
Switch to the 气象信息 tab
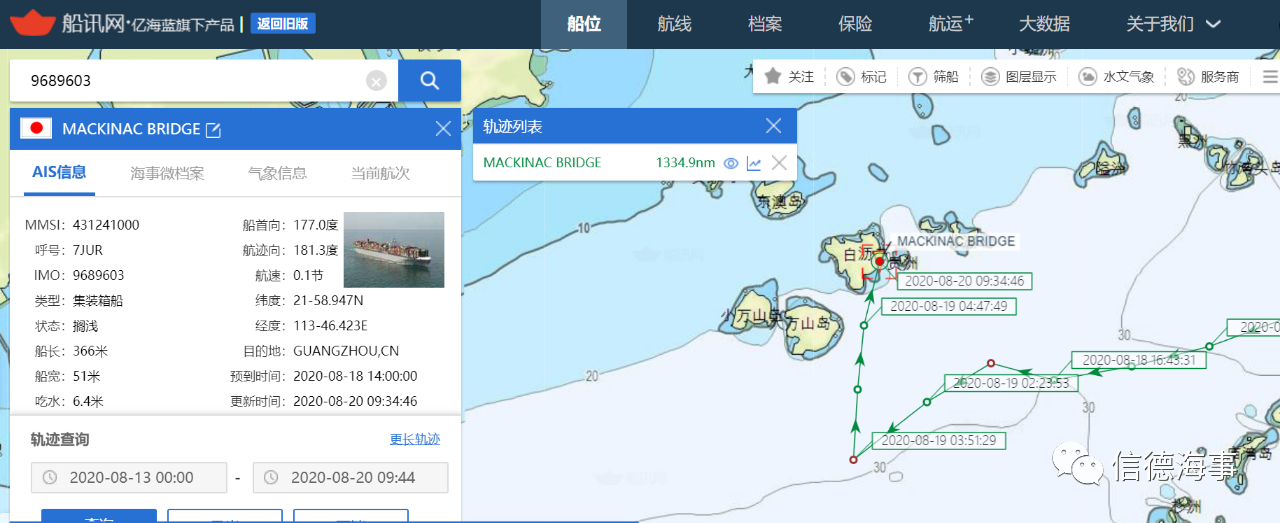(277, 173)
